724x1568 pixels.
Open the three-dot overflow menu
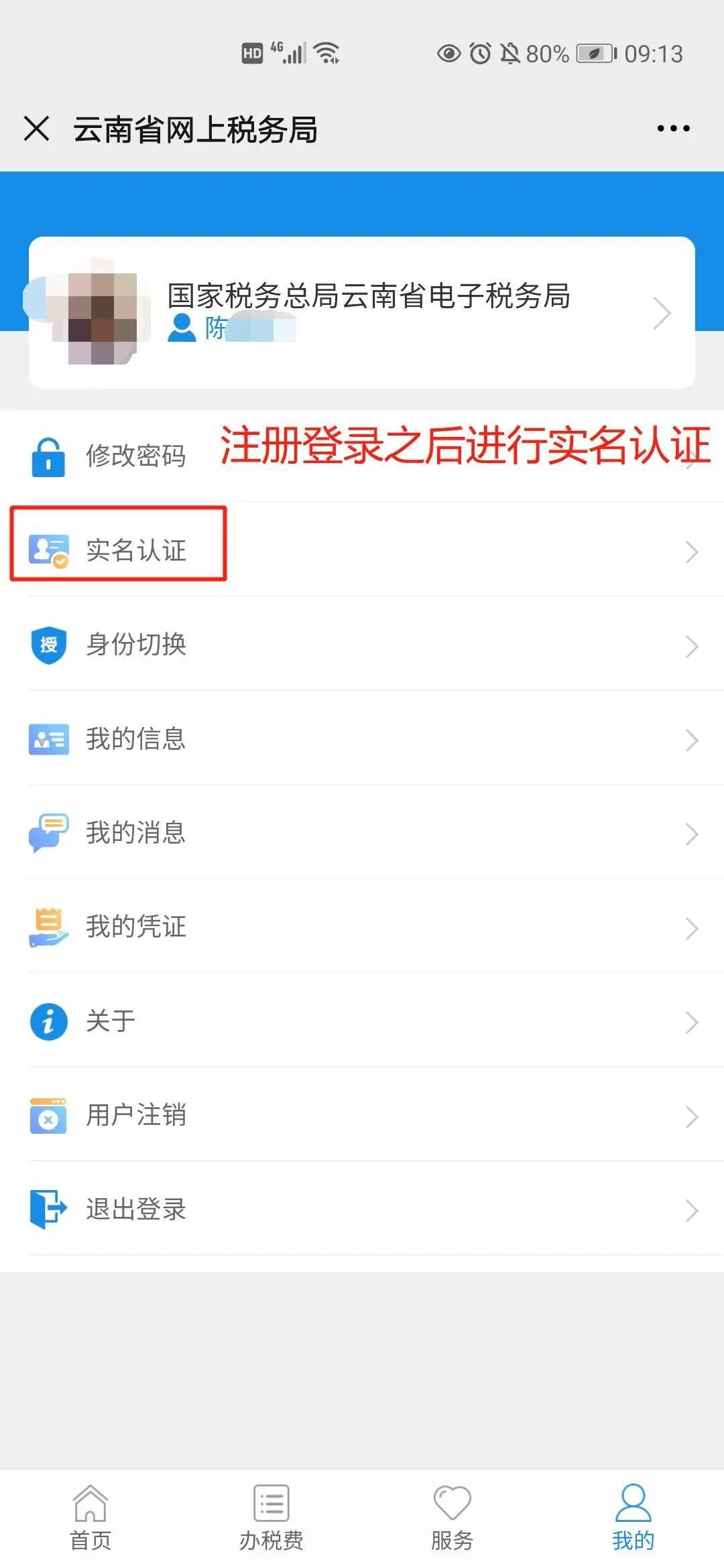673,129
